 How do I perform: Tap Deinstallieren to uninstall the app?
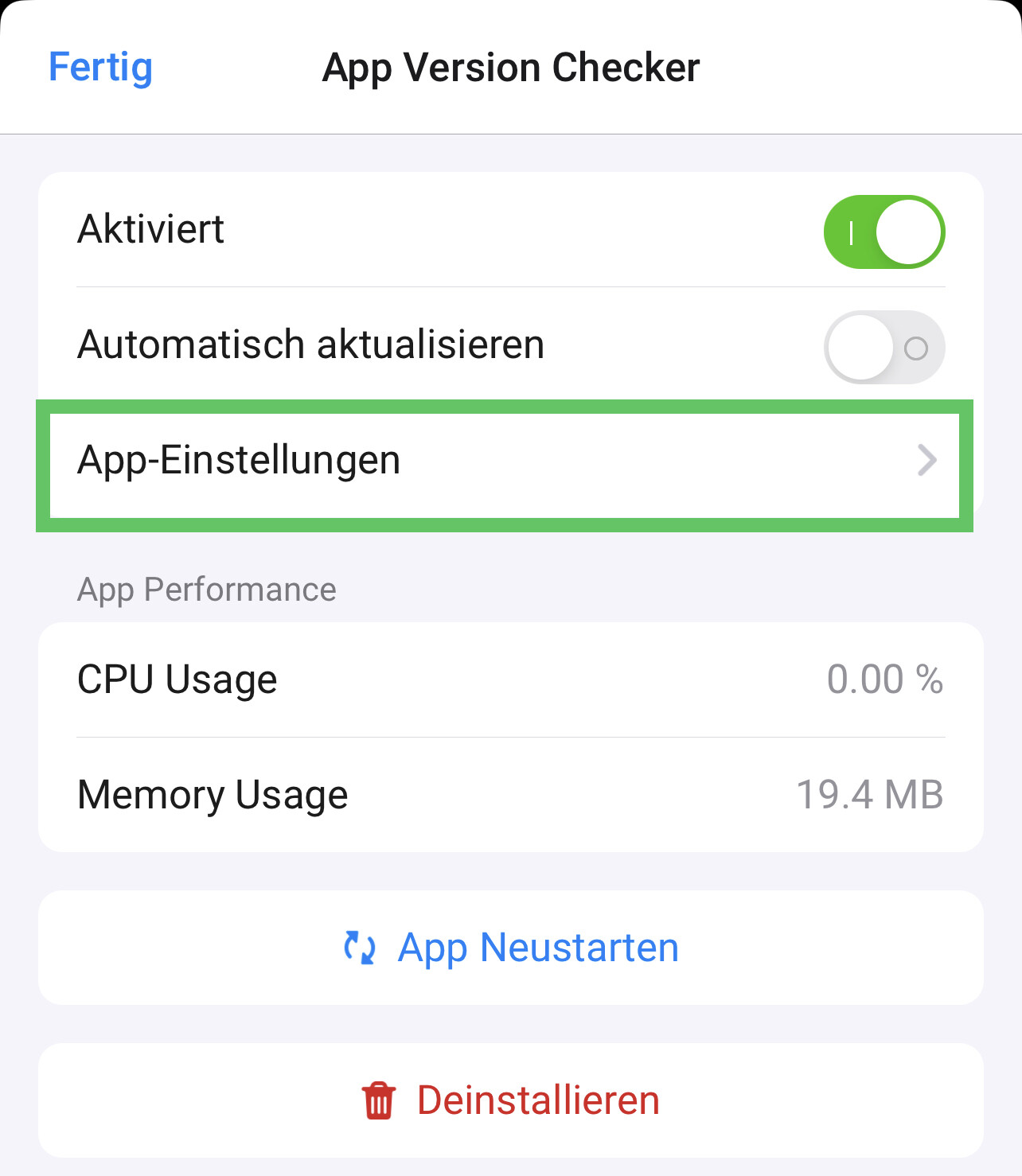(511, 1100)
